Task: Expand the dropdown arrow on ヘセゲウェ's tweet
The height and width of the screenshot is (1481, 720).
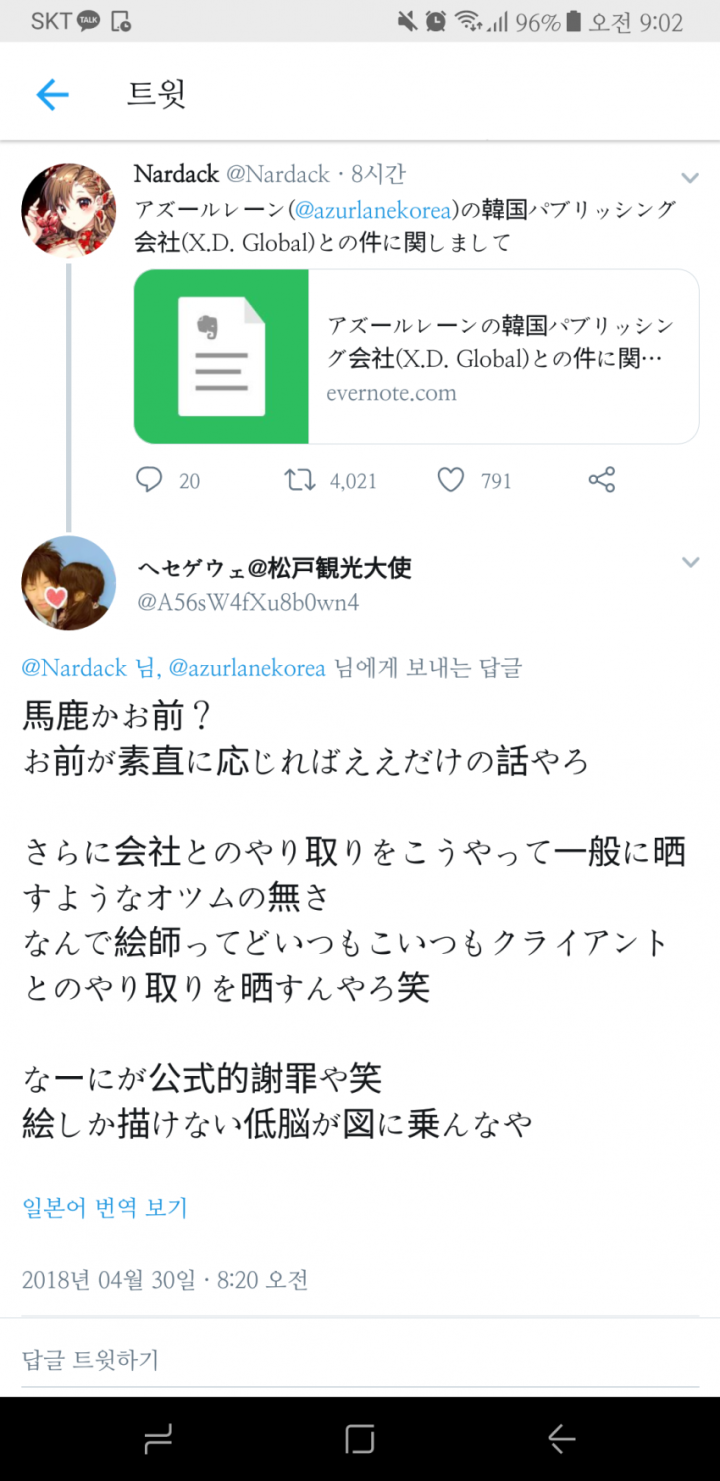Action: coord(690,563)
